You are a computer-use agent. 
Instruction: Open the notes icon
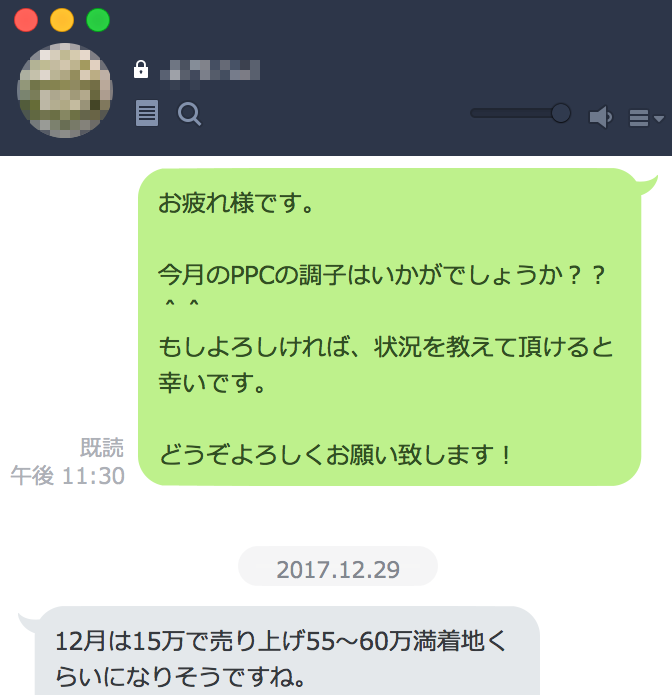coord(147,114)
